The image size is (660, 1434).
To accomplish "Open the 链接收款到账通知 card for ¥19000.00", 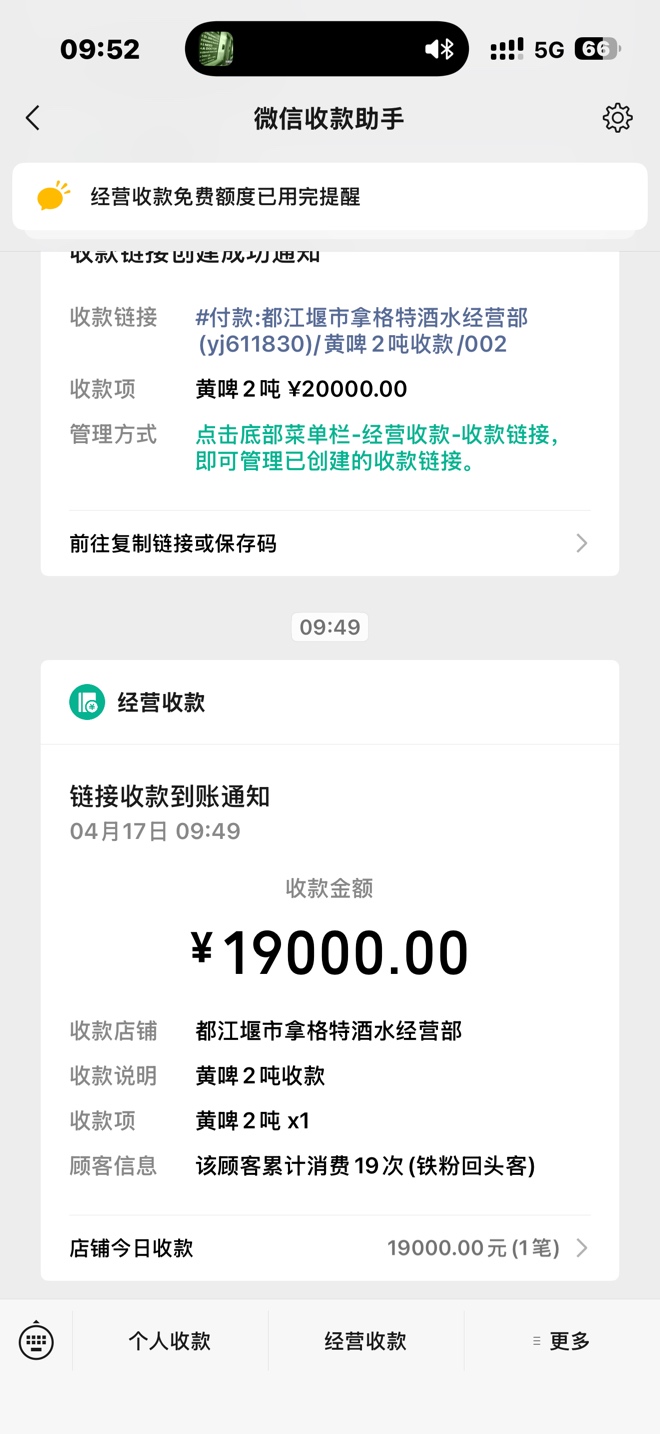I will pos(329,950).
